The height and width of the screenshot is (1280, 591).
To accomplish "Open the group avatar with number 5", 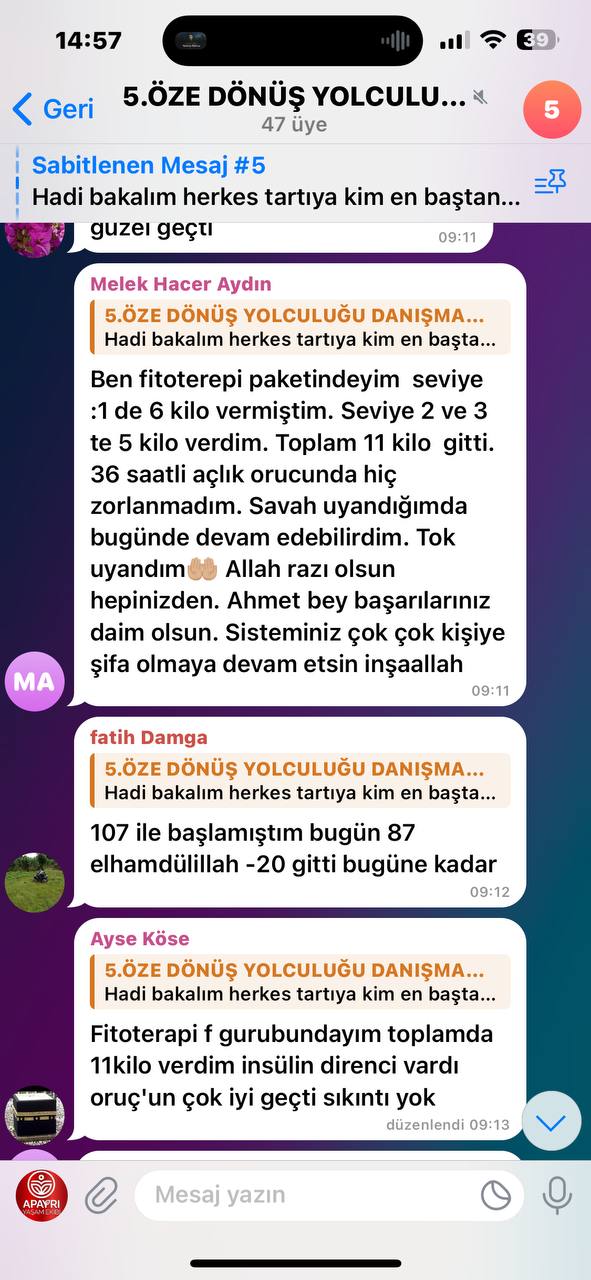I will [x=552, y=109].
